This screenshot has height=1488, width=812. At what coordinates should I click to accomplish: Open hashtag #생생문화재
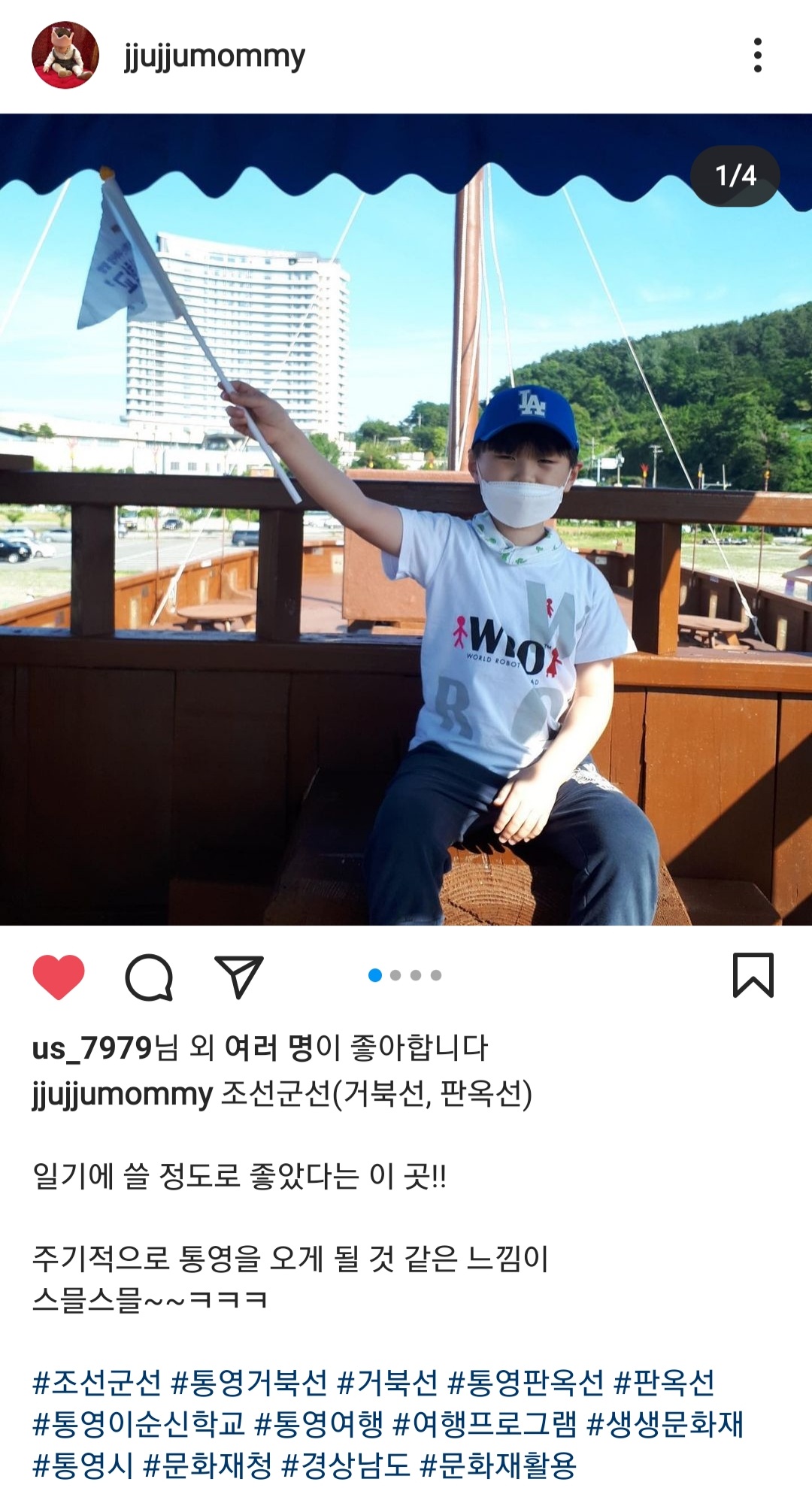click(x=665, y=1423)
